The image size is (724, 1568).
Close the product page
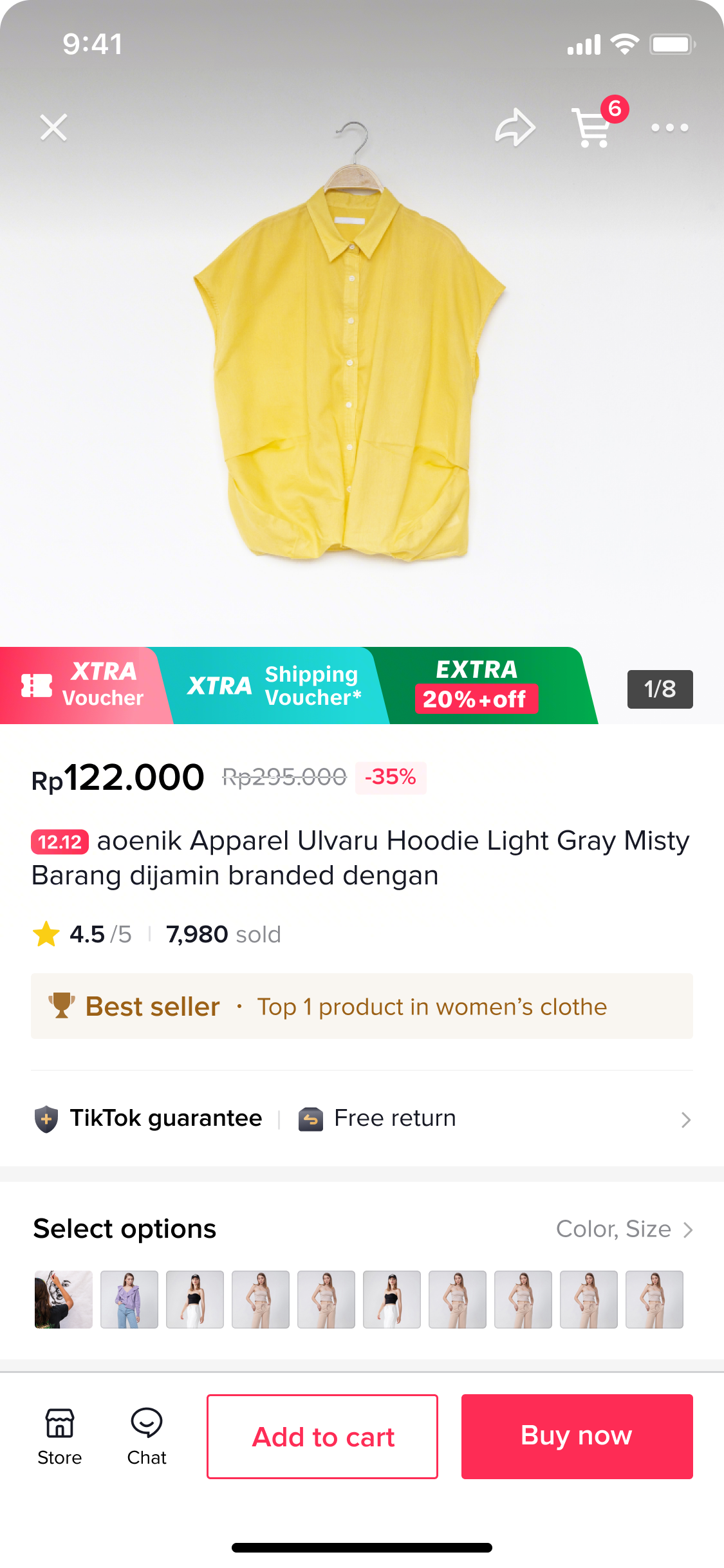coord(53,127)
